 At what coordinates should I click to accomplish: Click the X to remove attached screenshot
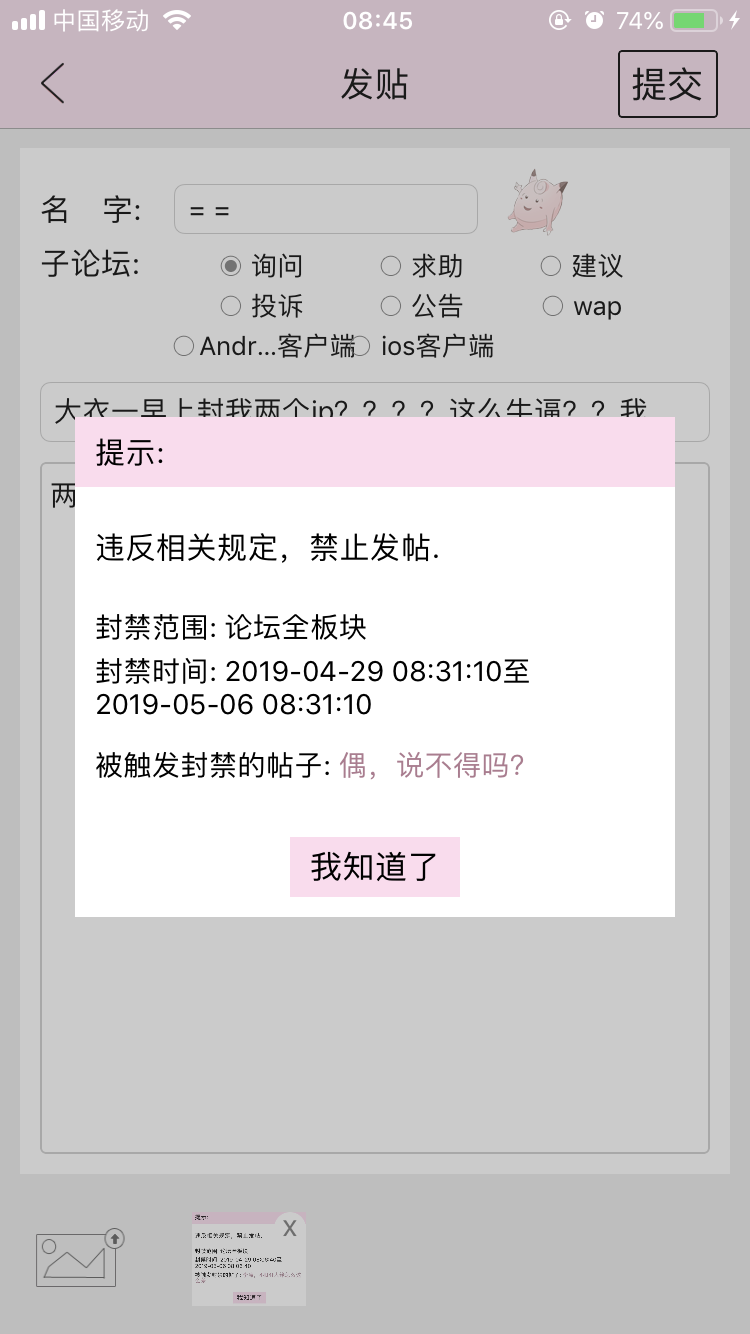pos(290,1227)
